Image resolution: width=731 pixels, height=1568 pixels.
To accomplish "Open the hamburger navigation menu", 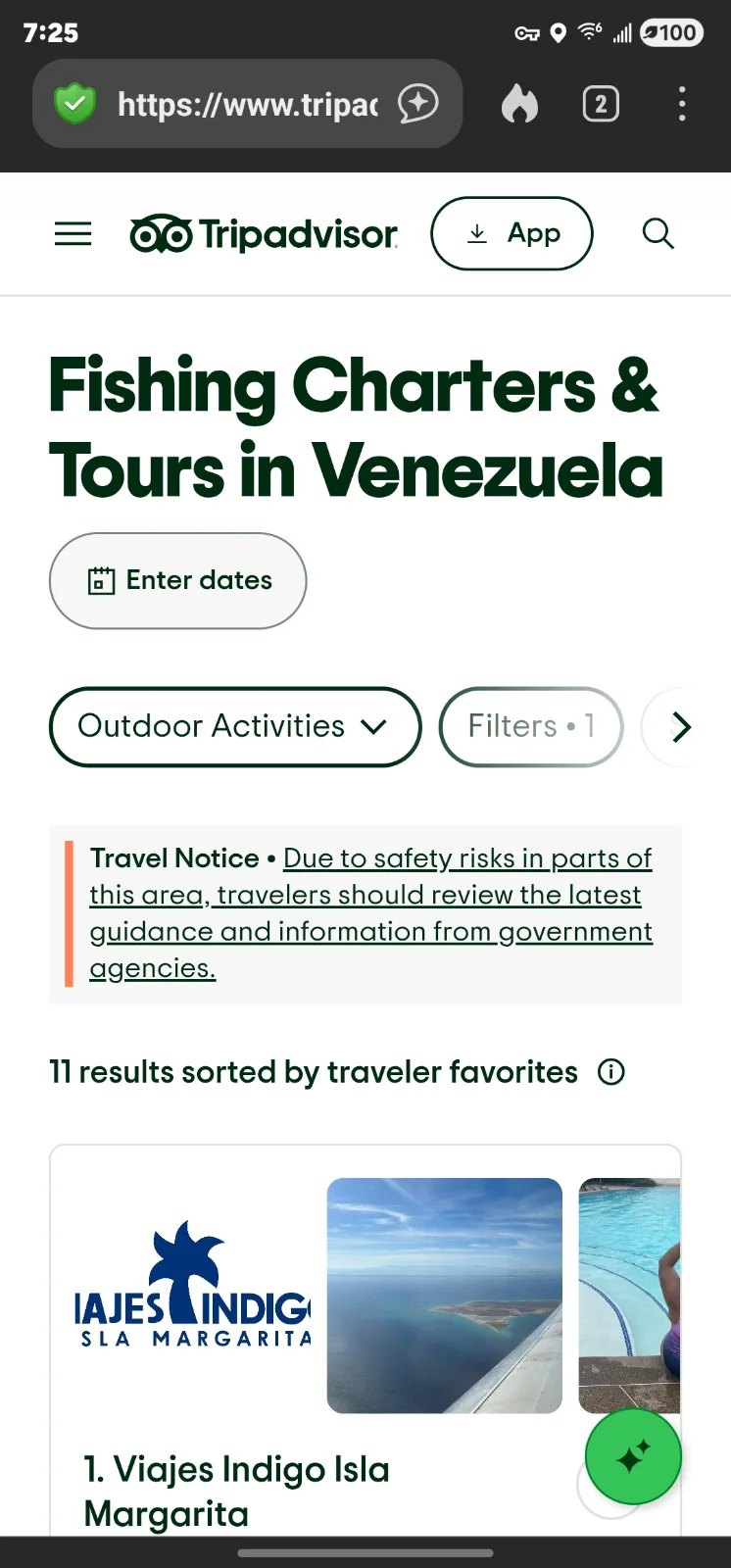I will 73,234.
